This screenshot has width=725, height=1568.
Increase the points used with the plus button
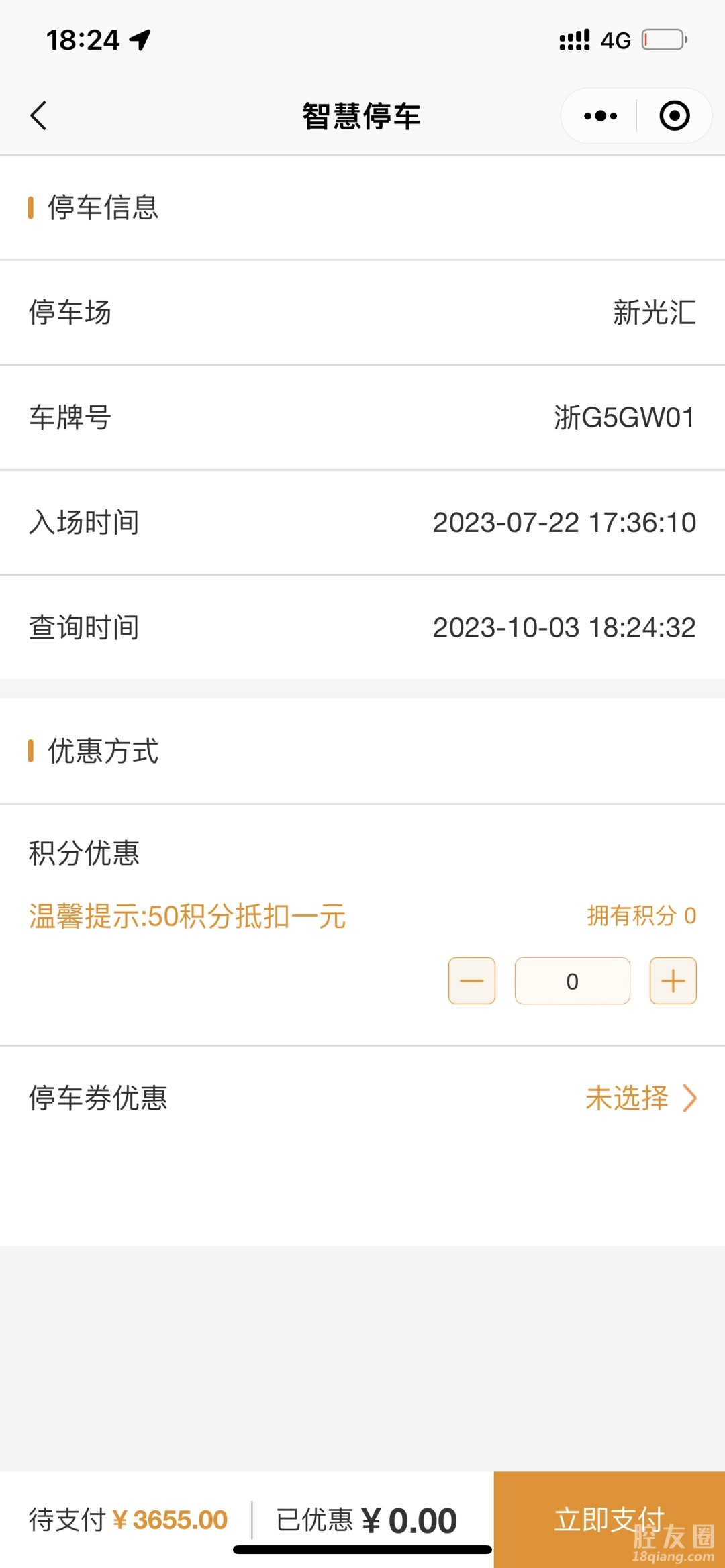click(673, 981)
